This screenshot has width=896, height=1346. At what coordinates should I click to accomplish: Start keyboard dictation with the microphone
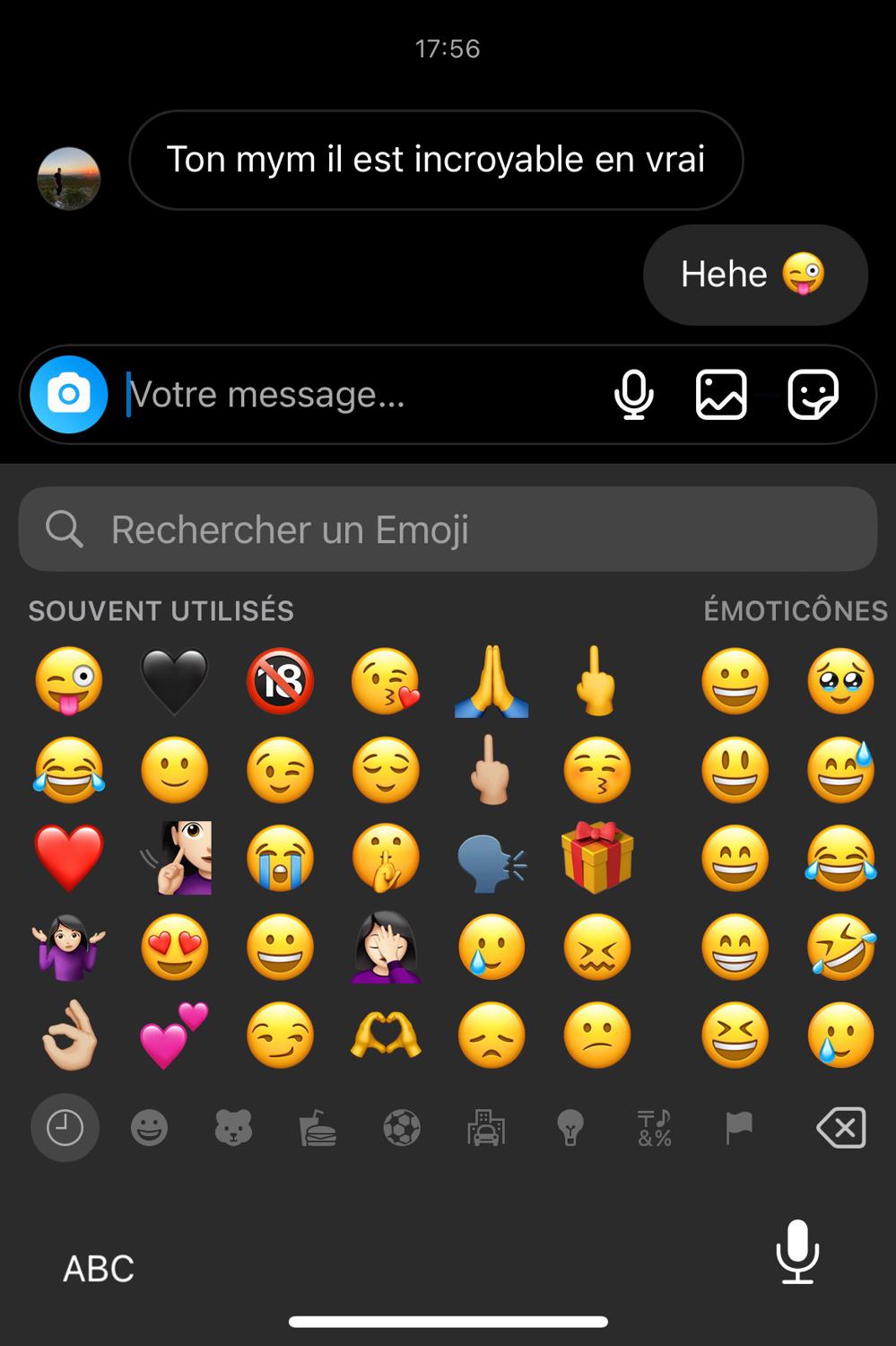796,1252
